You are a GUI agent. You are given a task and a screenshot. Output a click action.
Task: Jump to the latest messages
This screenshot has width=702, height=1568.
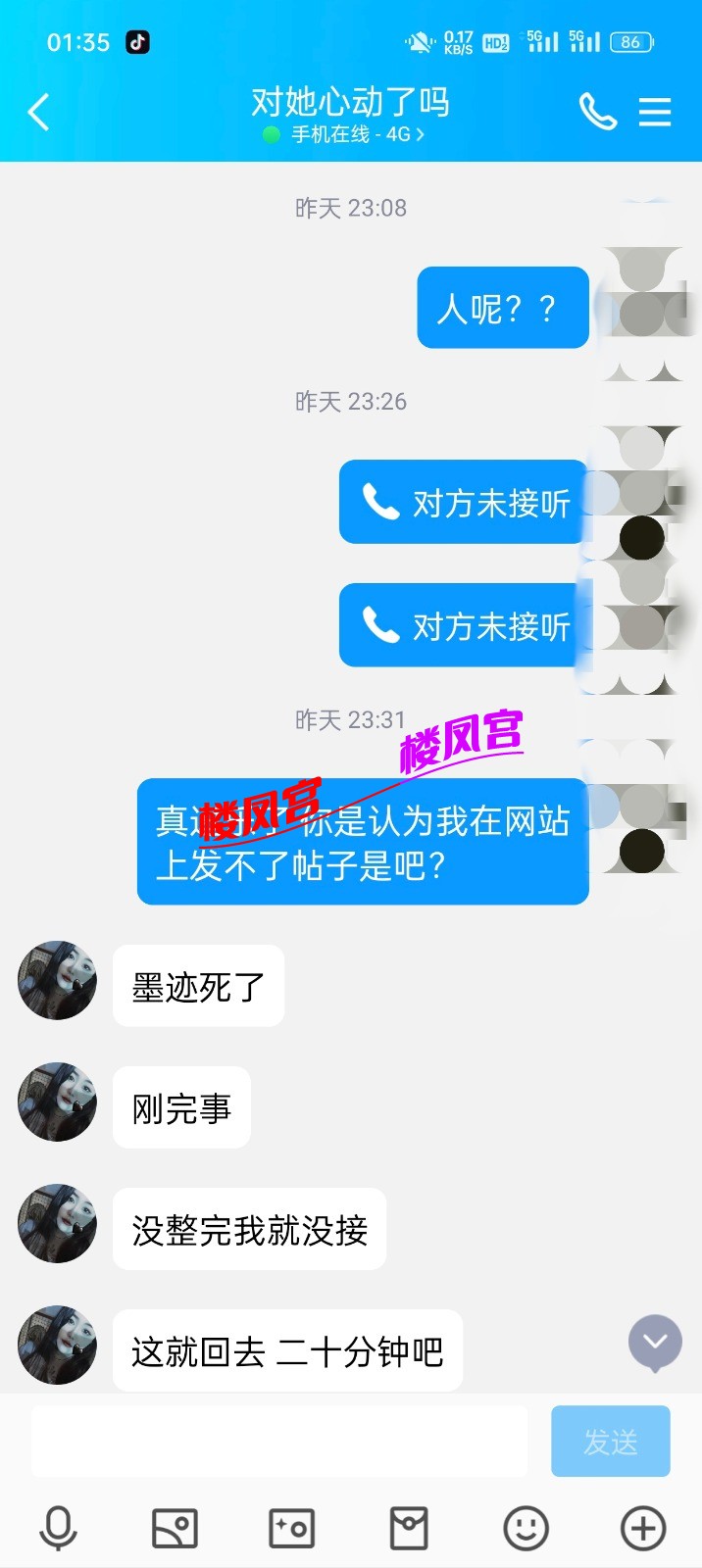(x=655, y=1342)
